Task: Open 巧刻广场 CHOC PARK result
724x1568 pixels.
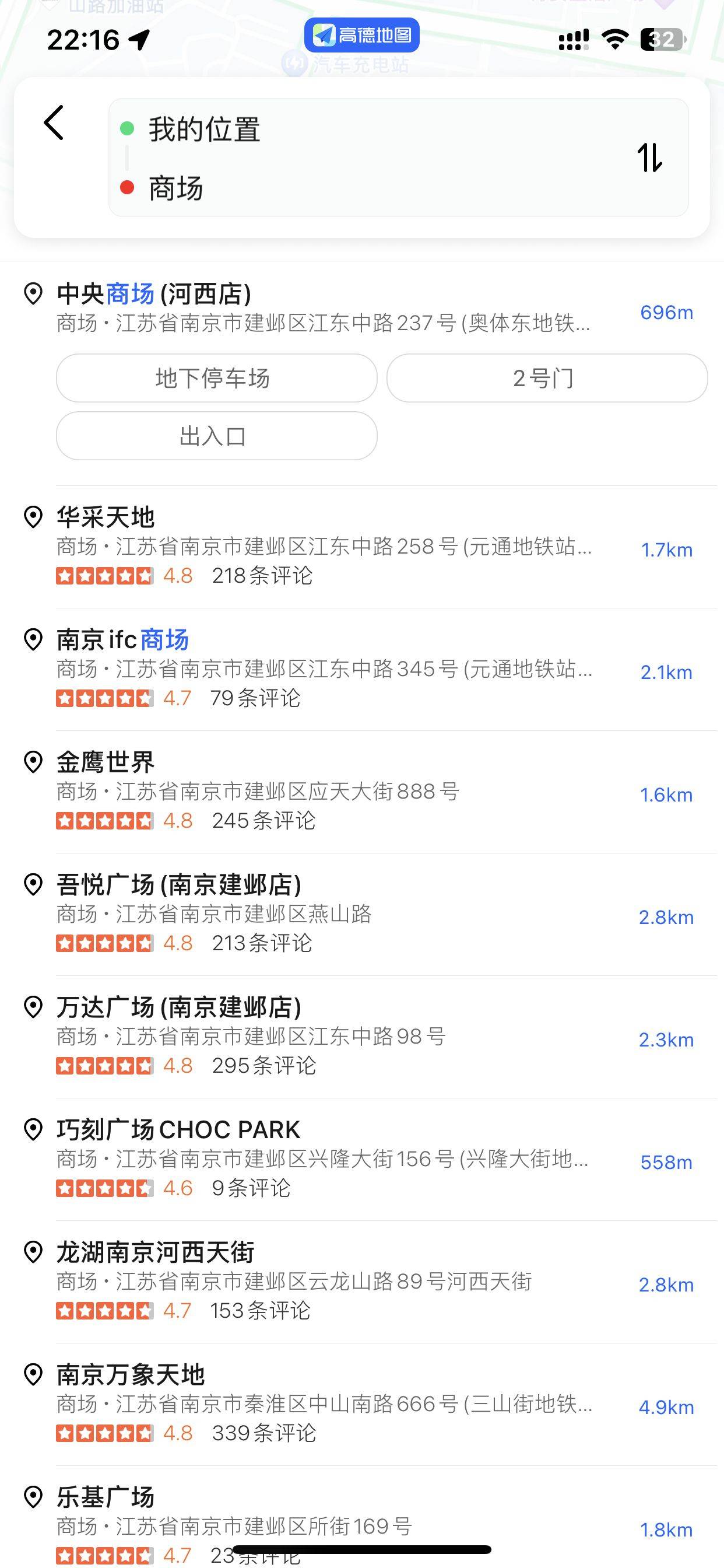Action: click(x=362, y=1158)
